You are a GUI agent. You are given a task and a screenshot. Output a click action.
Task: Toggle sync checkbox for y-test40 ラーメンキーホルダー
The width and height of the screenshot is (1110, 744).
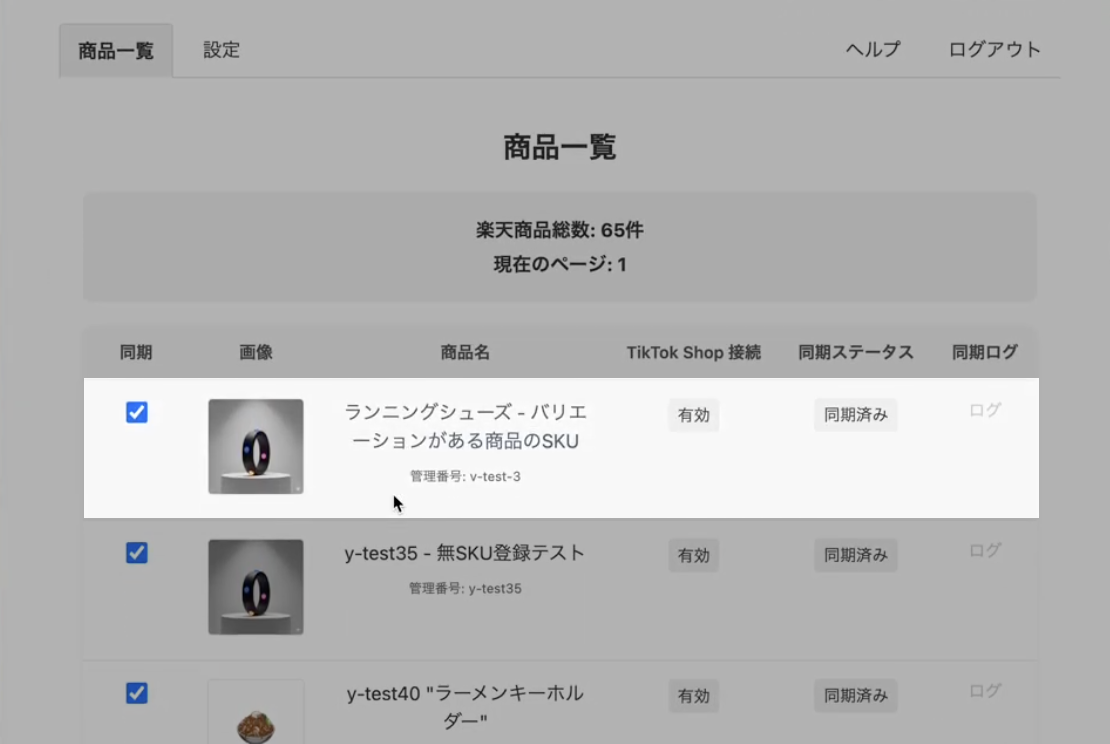pyautogui.click(x=137, y=693)
